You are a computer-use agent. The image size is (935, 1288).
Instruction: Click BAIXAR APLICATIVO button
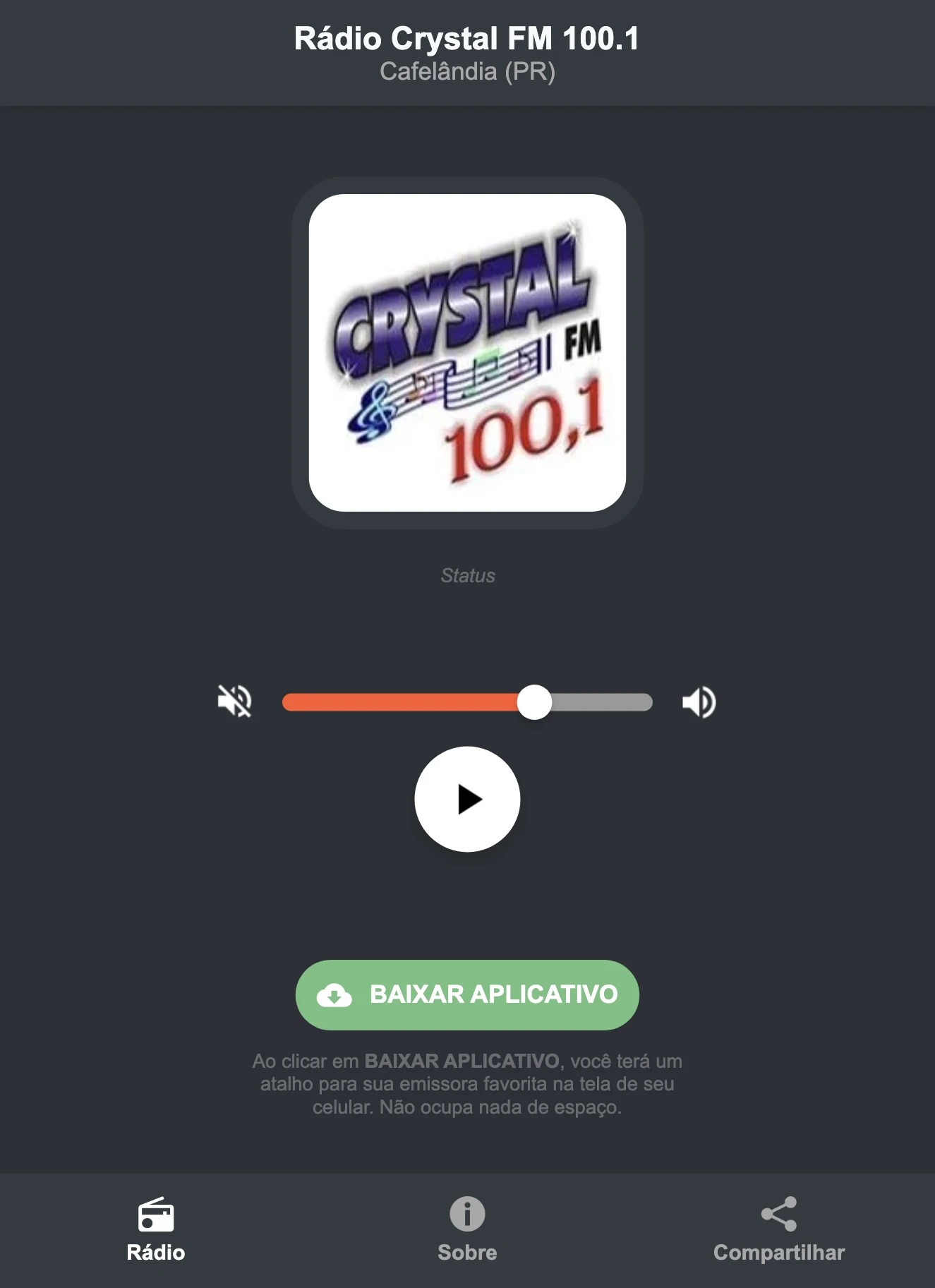point(466,995)
